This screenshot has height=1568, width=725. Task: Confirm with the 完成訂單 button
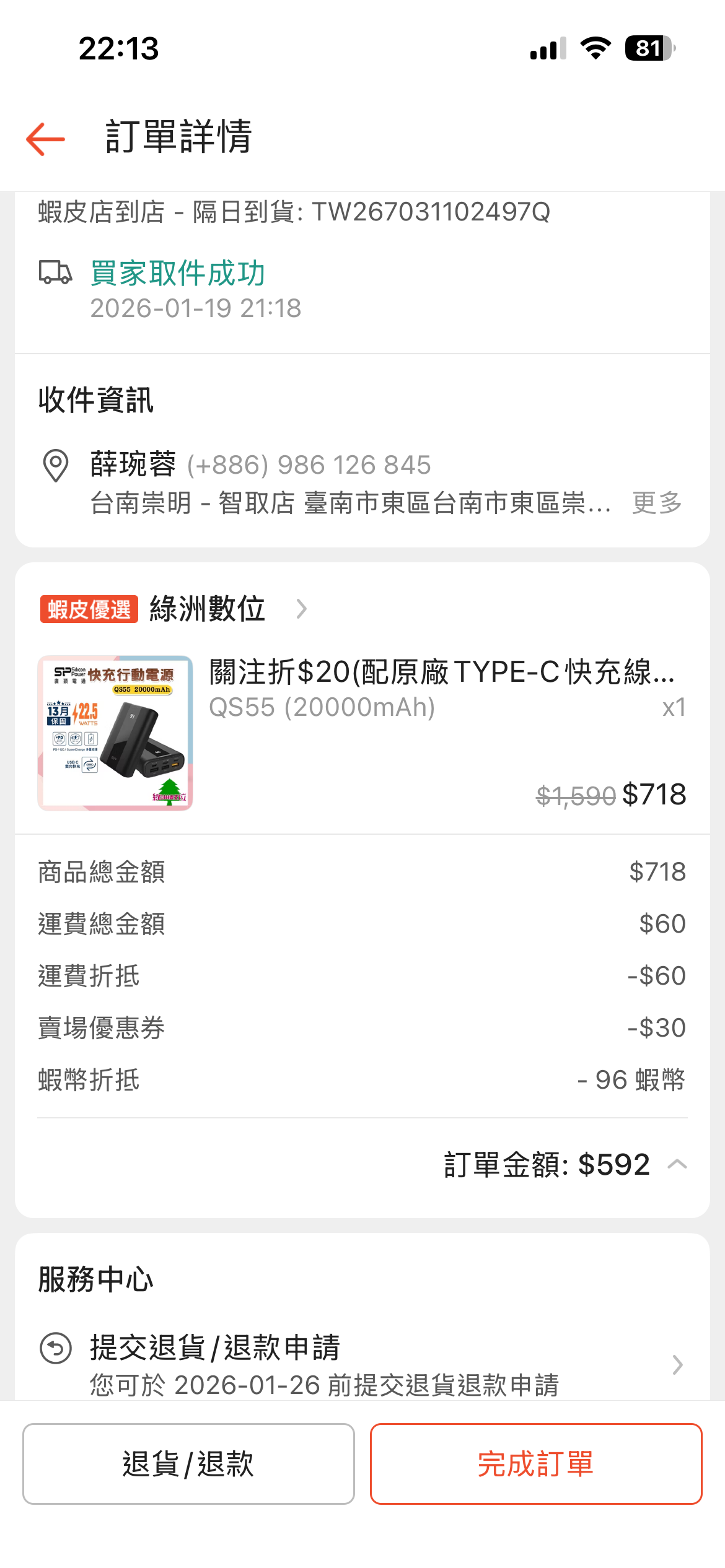(536, 1464)
